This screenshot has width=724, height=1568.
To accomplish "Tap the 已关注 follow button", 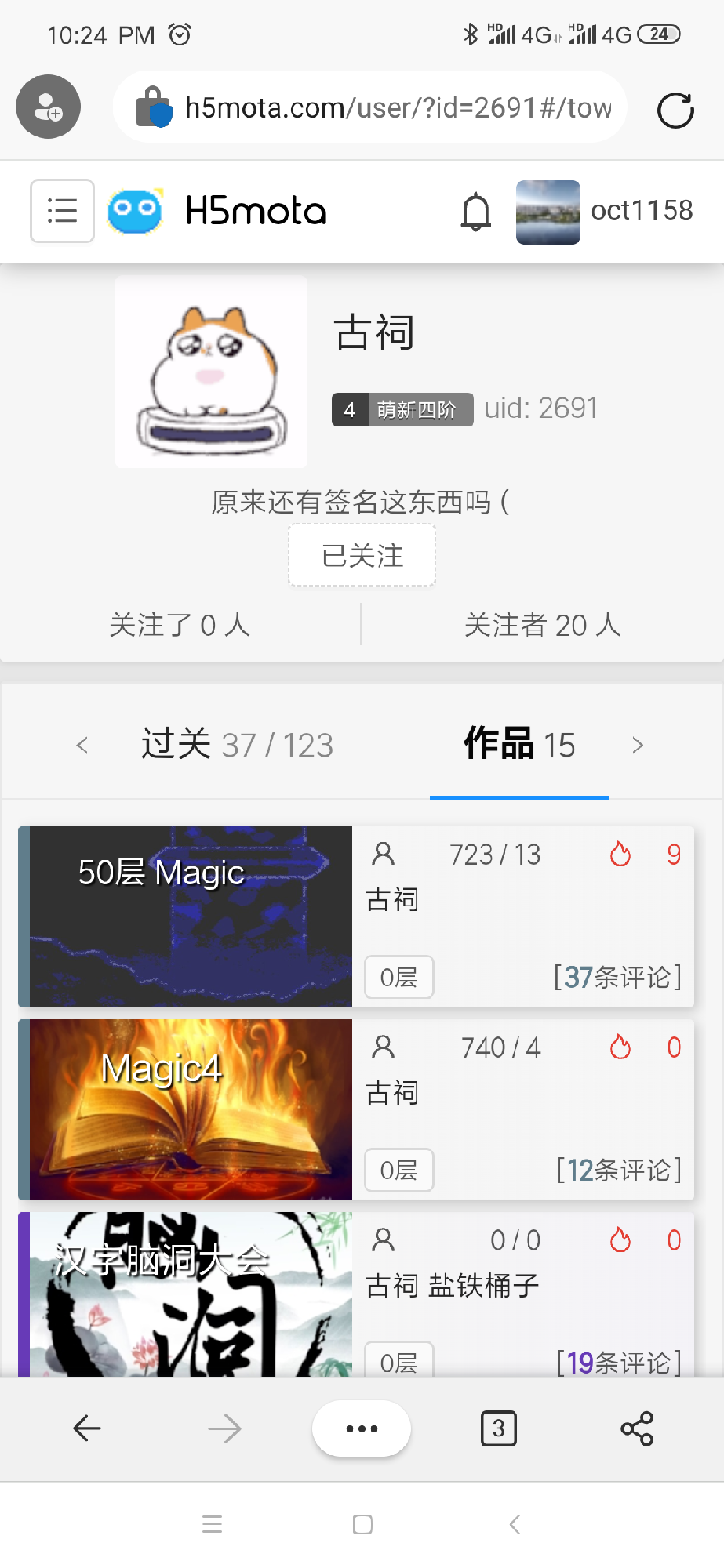I will pos(362,555).
